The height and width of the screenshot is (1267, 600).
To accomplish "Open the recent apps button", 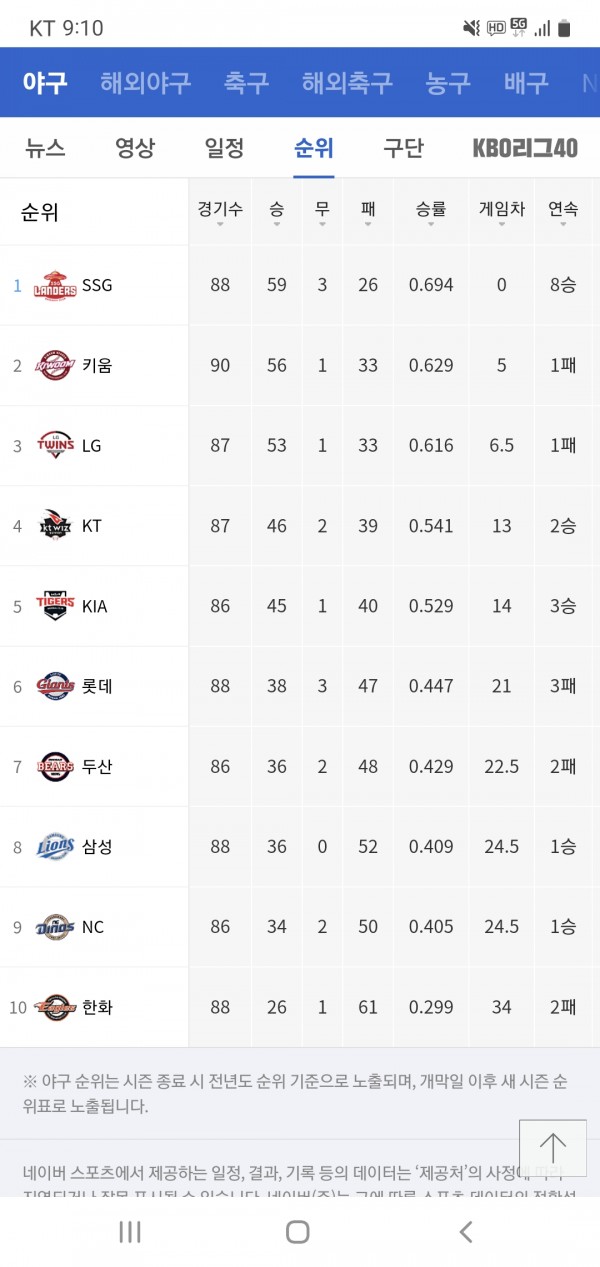I will coord(130,1232).
